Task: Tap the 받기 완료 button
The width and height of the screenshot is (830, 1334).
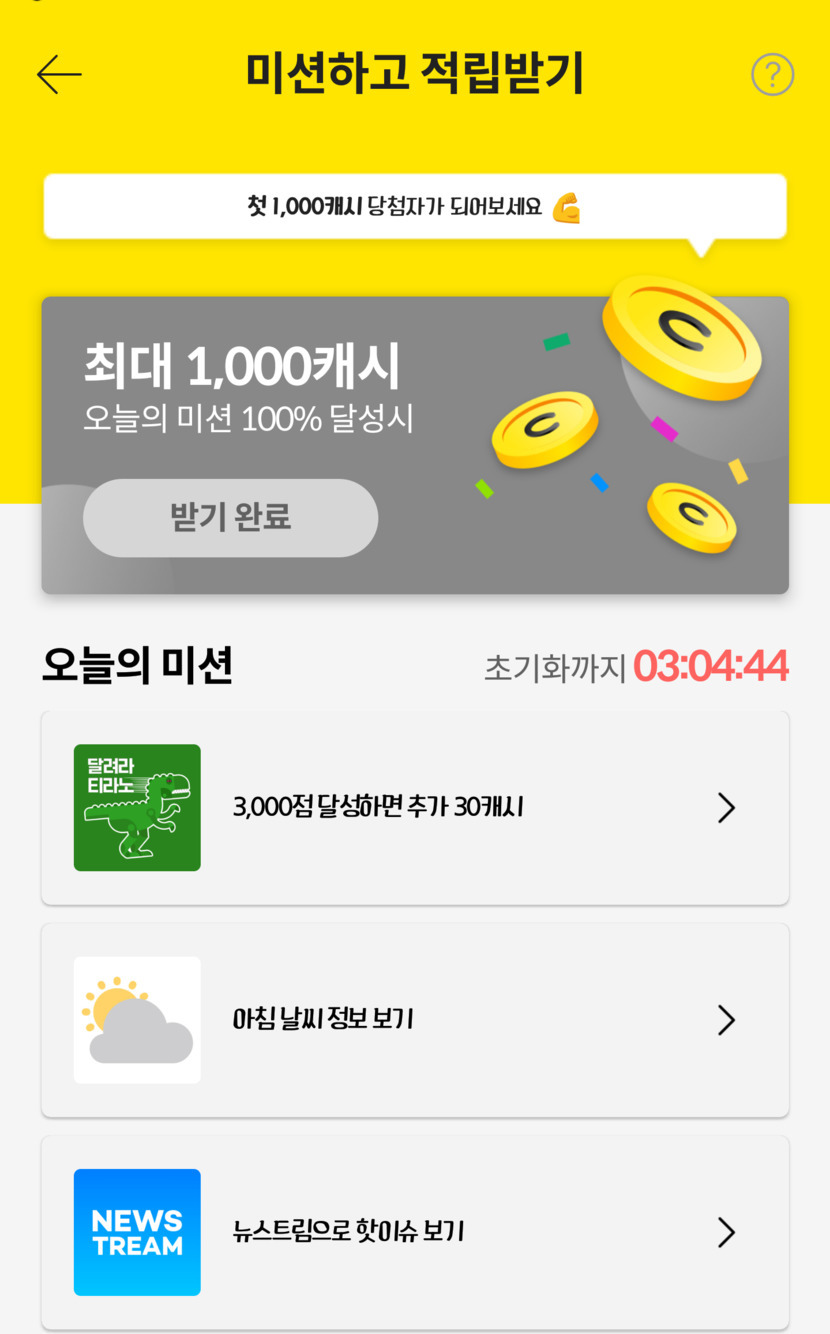Action: tap(230, 518)
